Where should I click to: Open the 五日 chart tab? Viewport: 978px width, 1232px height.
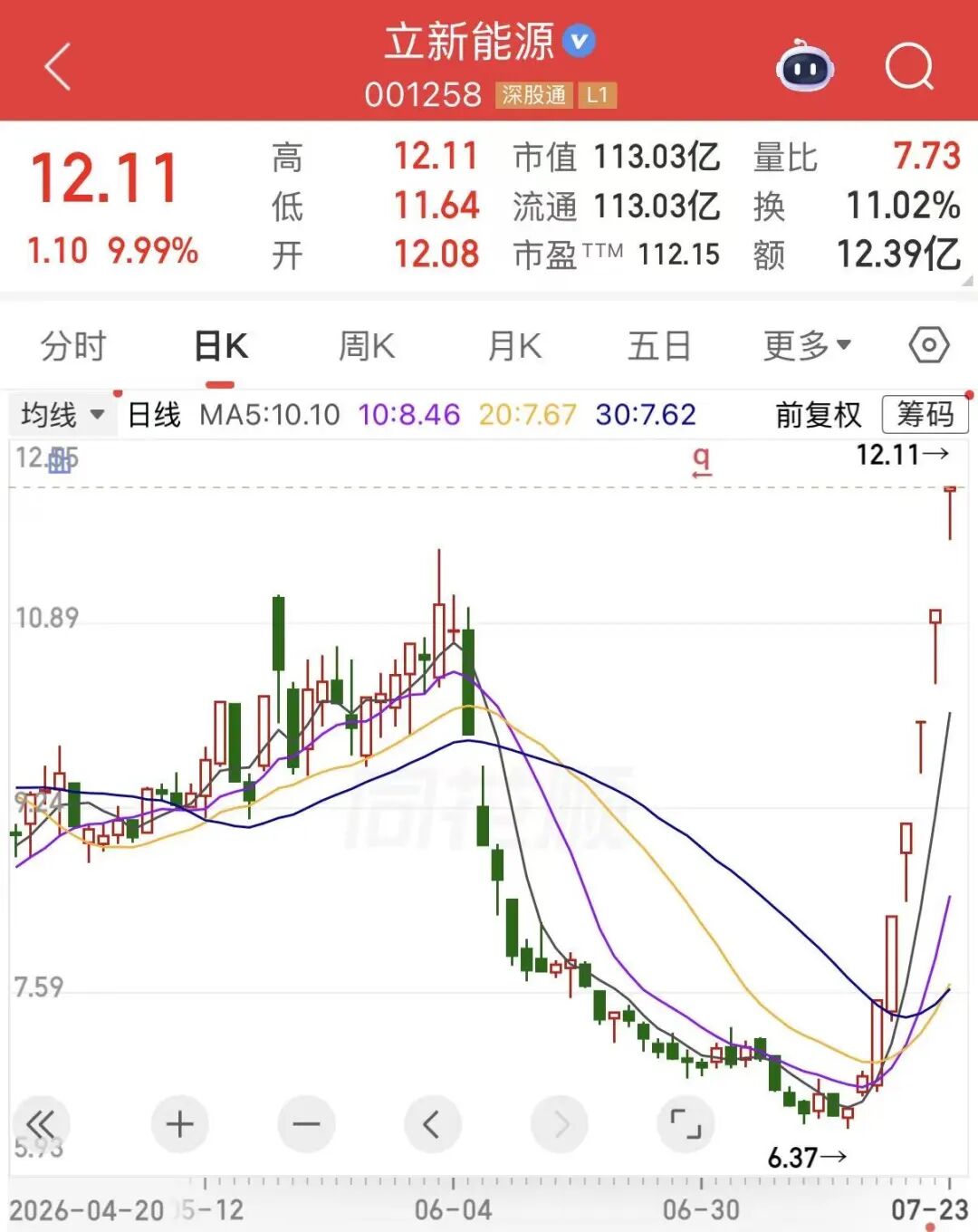[660, 346]
